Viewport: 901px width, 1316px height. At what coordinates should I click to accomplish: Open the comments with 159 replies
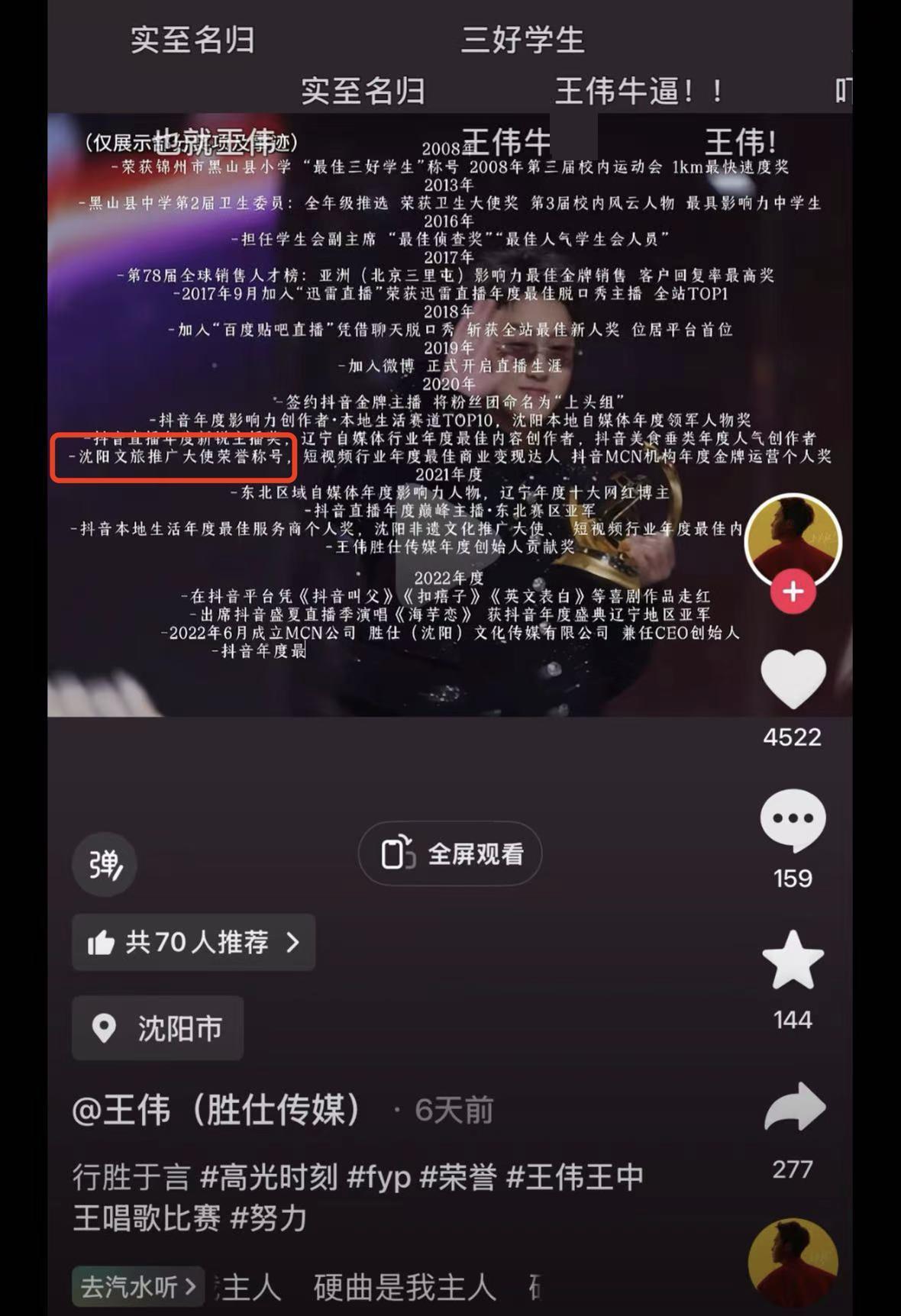point(793,821)
